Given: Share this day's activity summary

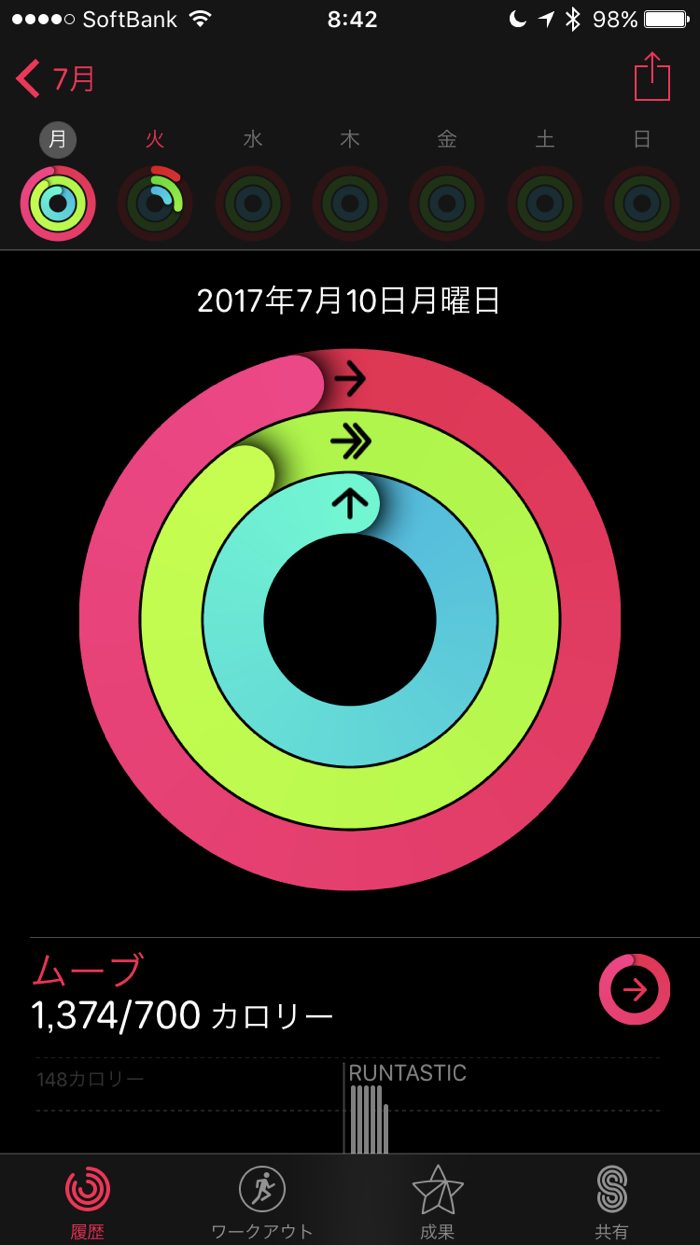Looking at the screenshot, I should pos(652,77).
